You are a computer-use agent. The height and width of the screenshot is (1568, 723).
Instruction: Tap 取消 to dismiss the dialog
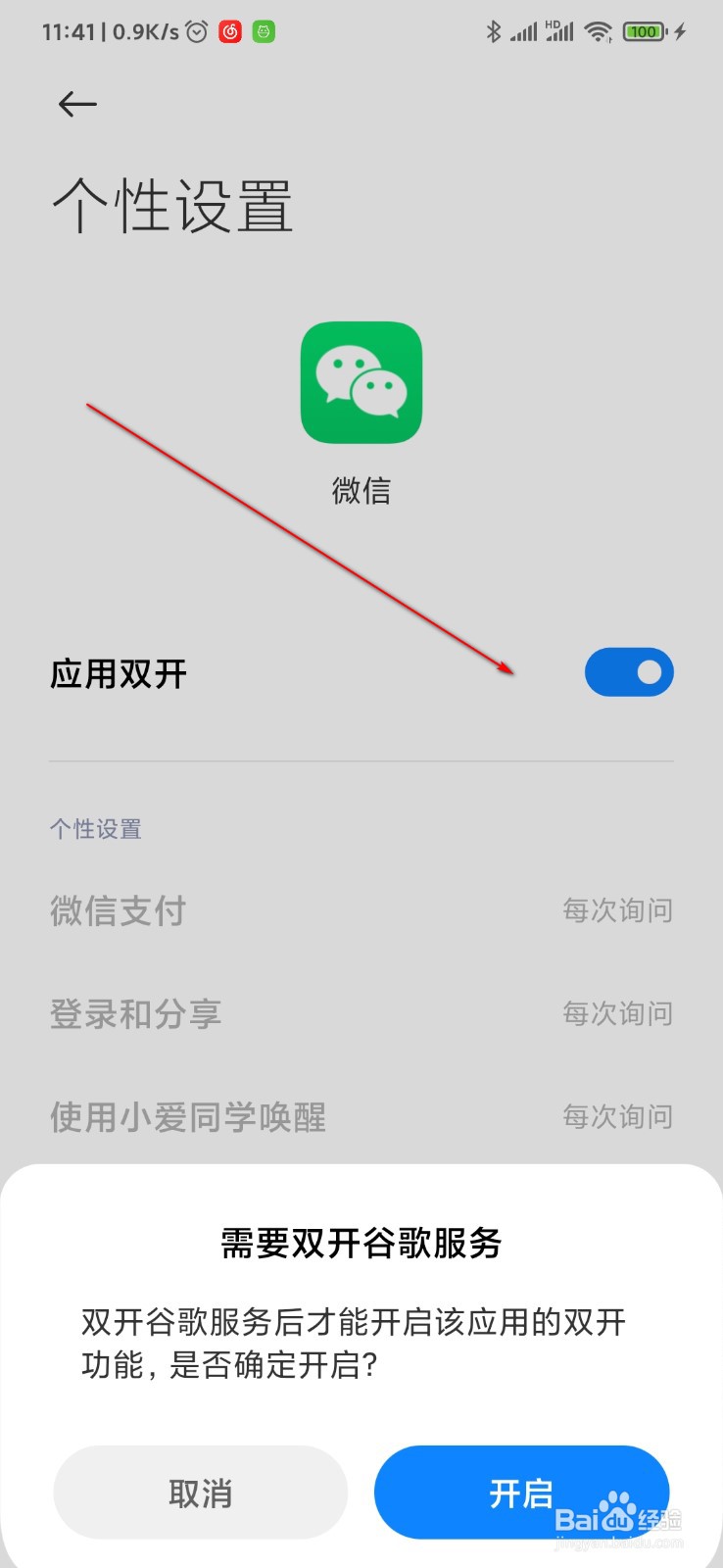point(200,1492)
